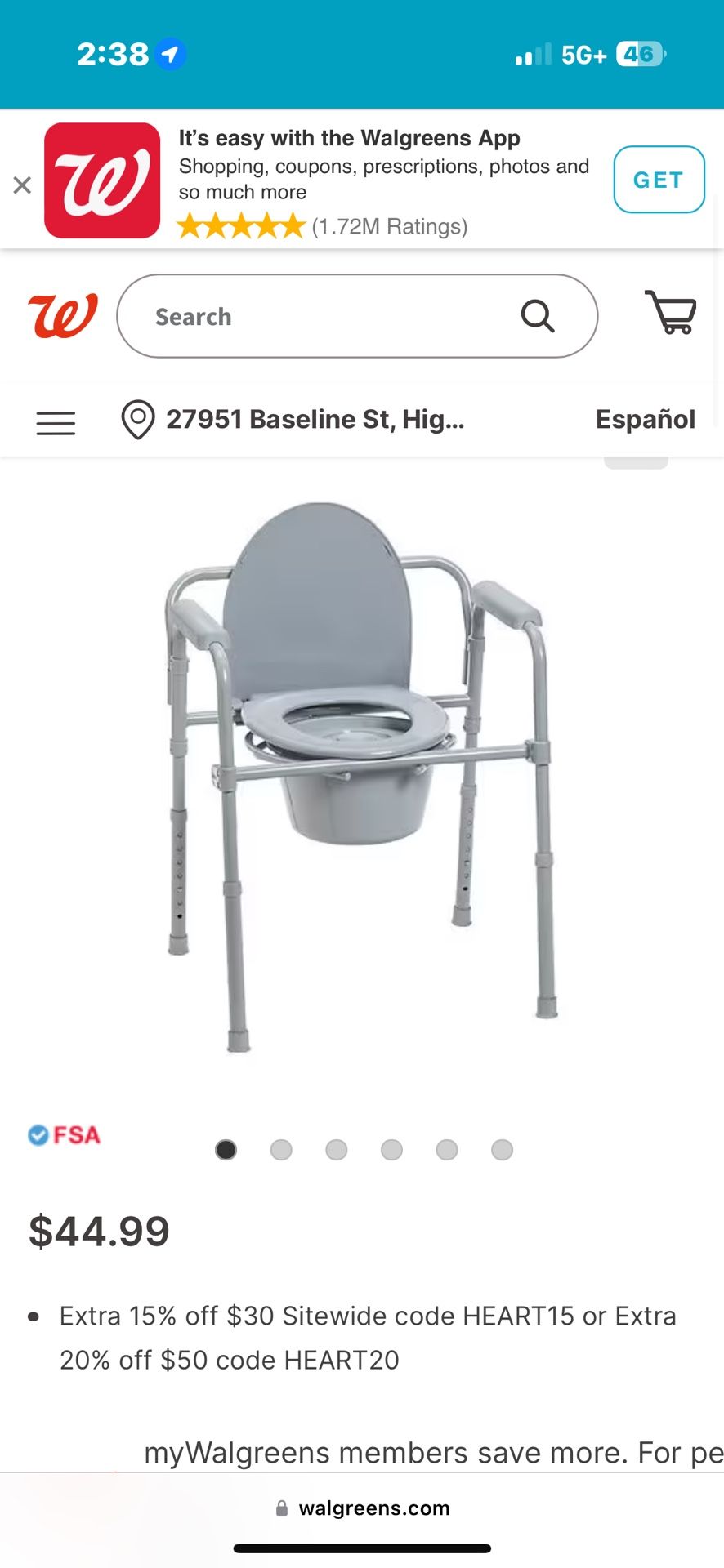Viewport: 724px width, 1568px height.
Task: Tap the GET button to download the app
Action: pos(659,179)
